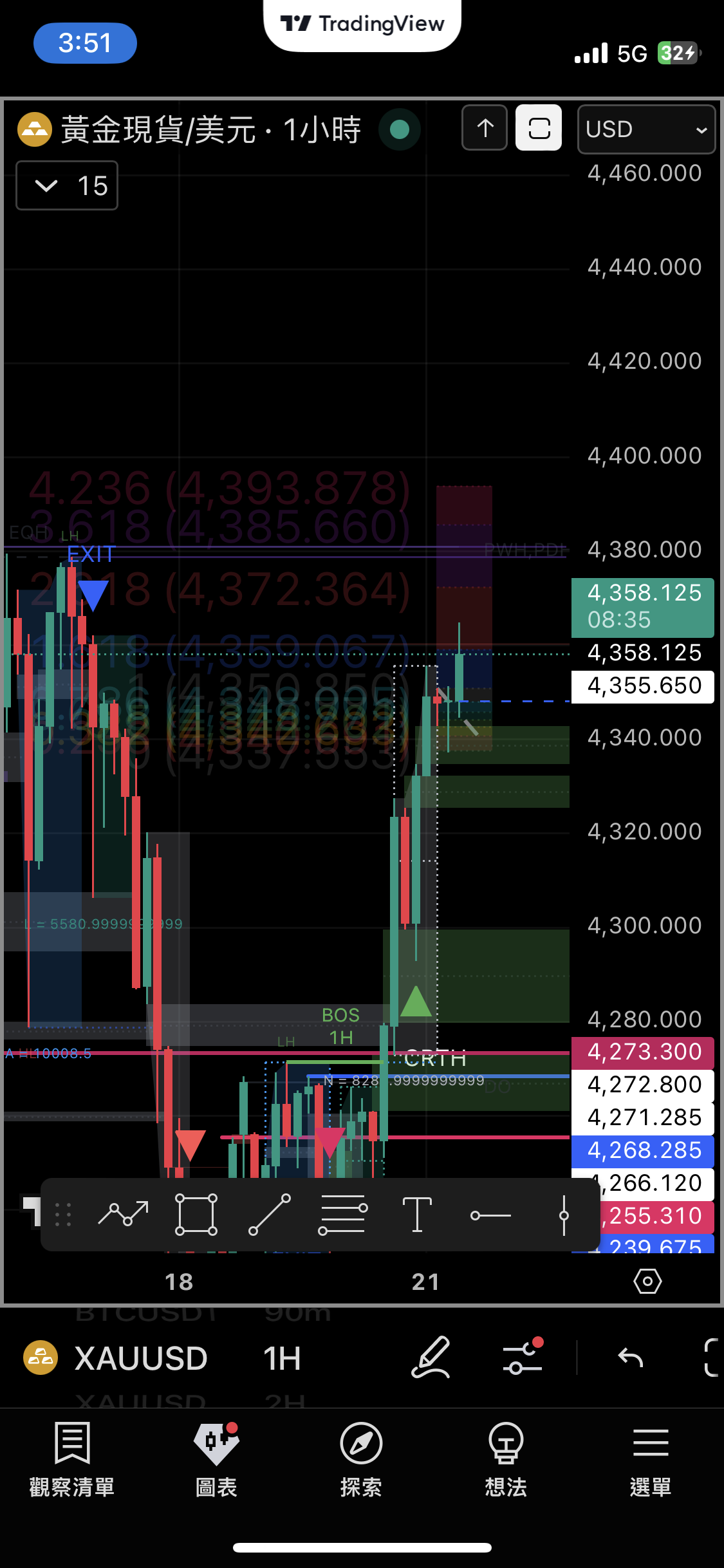Tap the up arrow button above chart
Viewport: 724px width, 1568px height.
485,128
